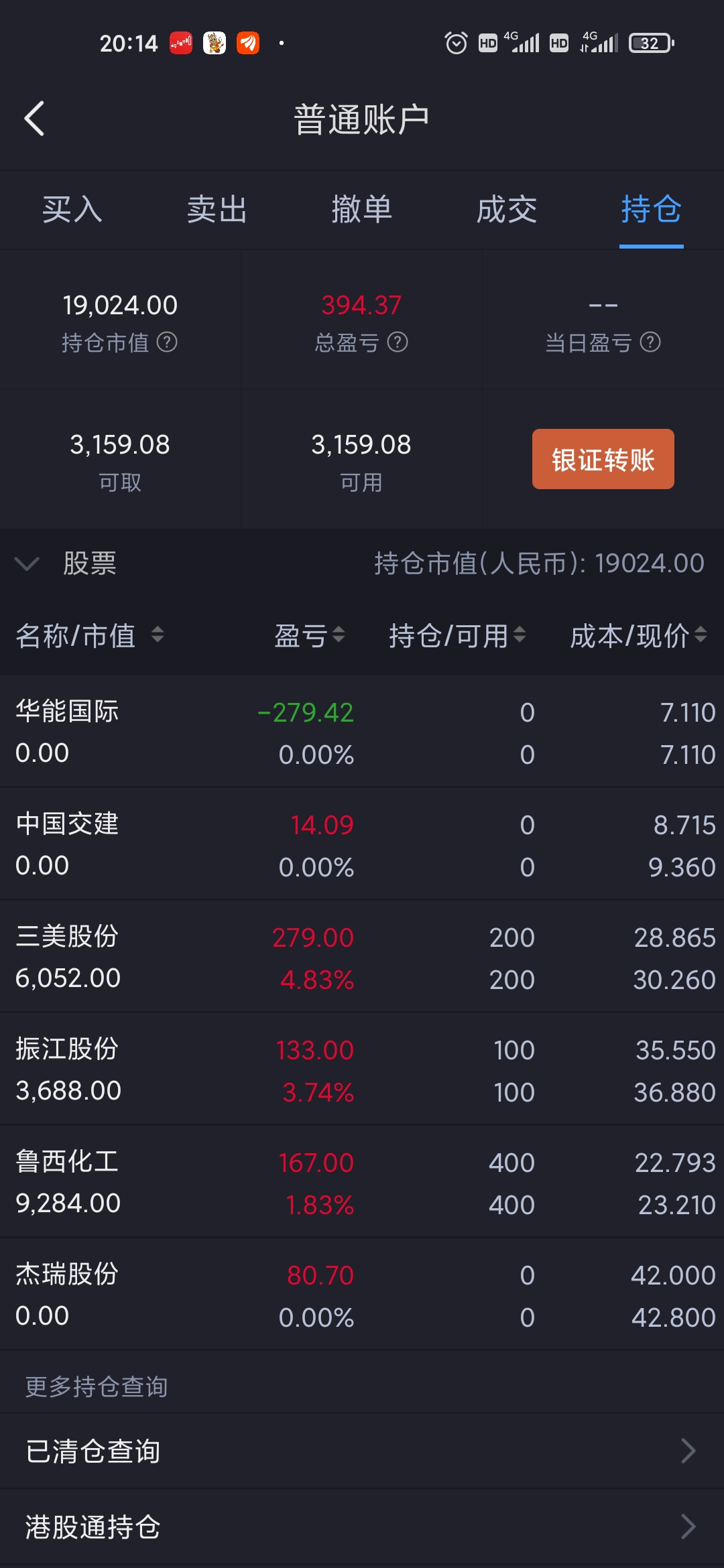Open the 撤单 tab

362,210
